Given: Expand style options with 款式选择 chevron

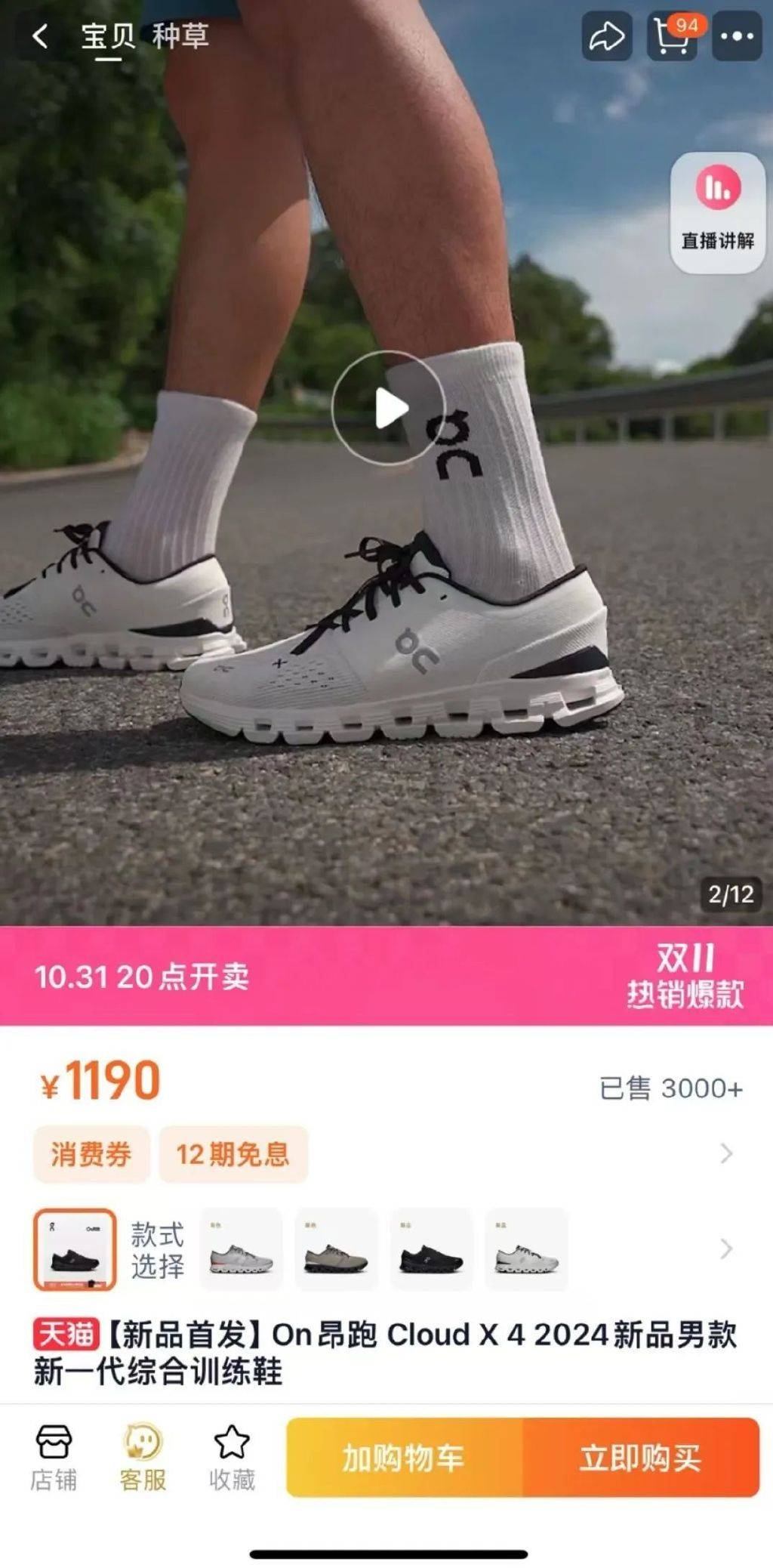Looking at the screenshot, I should click(726, 1249).
